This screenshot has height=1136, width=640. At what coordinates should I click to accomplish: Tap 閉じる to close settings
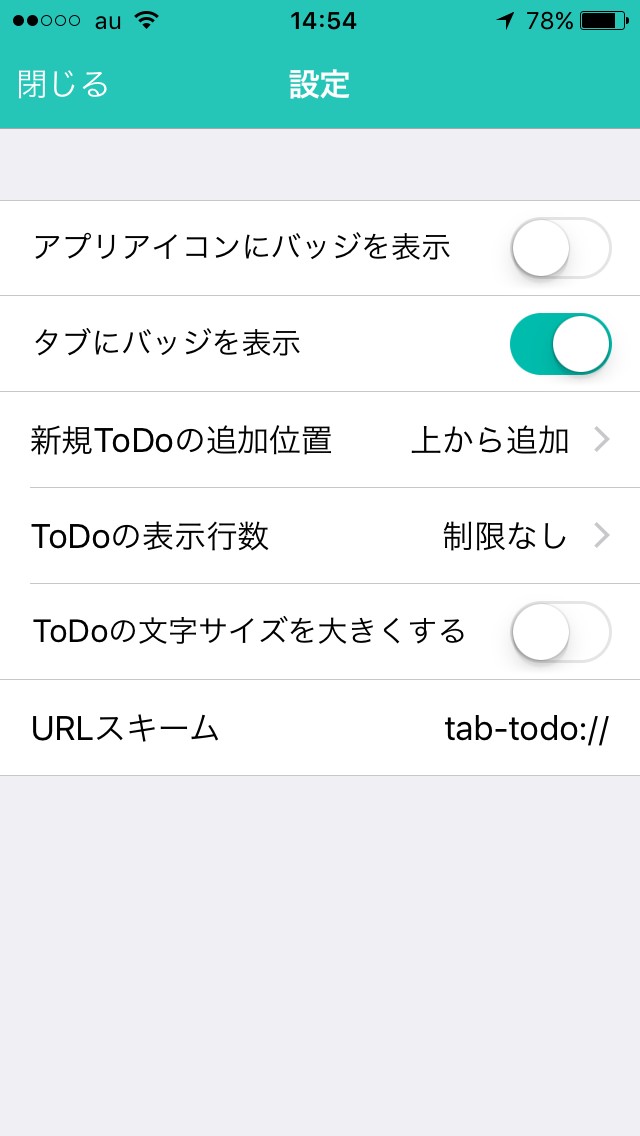click(63, 85)
